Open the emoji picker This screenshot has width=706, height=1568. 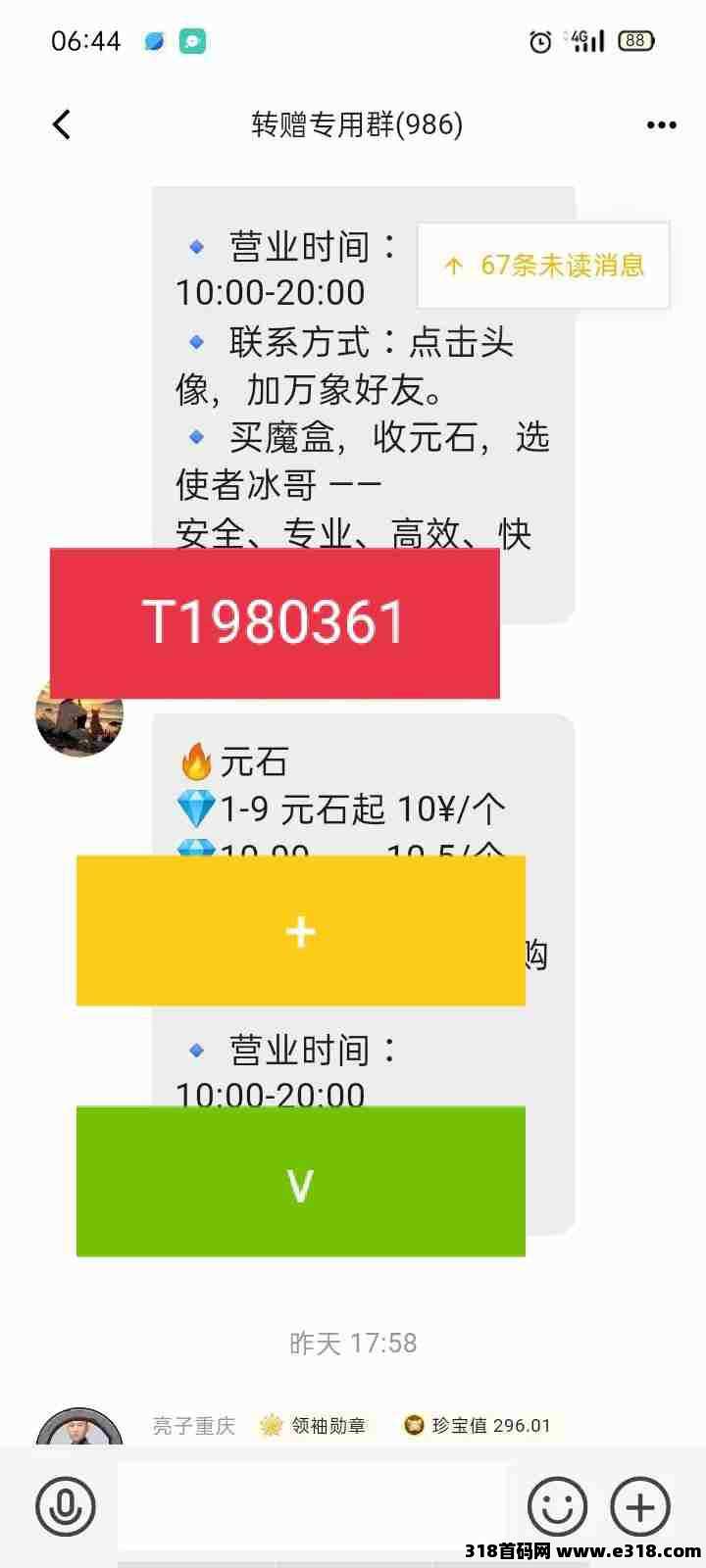[557, 1506]
